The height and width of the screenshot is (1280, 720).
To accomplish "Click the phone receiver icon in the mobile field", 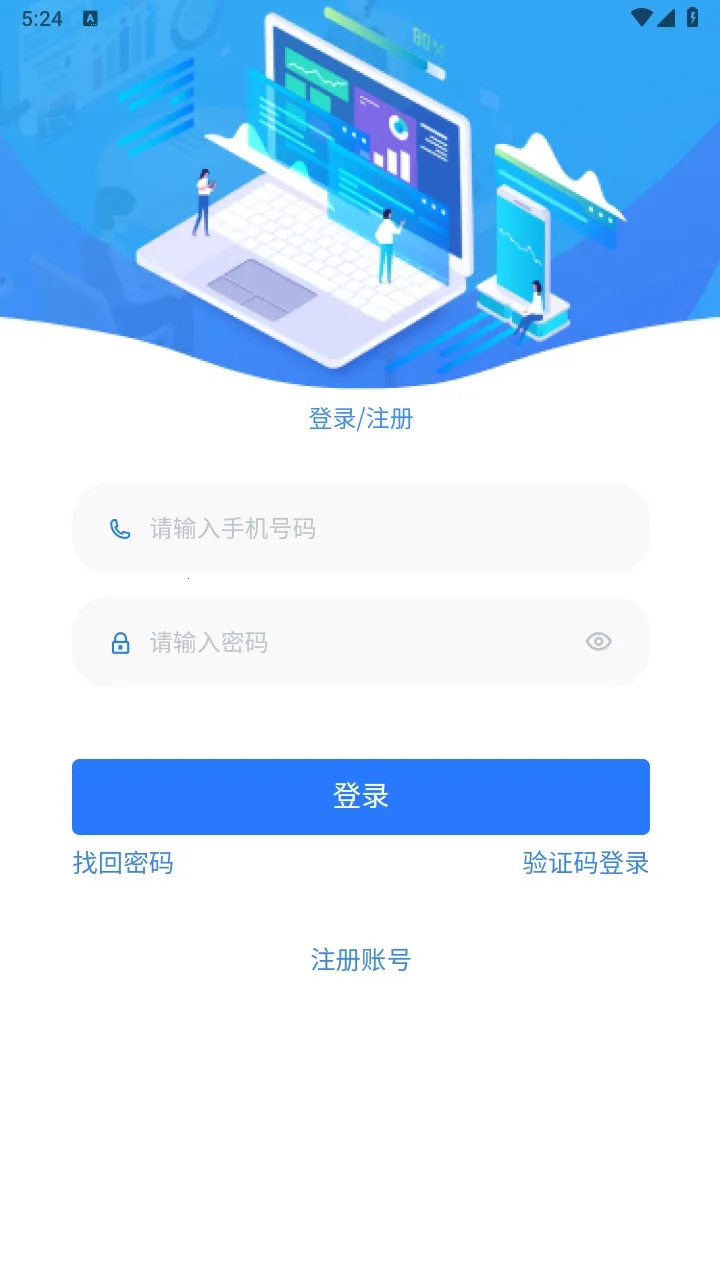I will click(120, 528).
